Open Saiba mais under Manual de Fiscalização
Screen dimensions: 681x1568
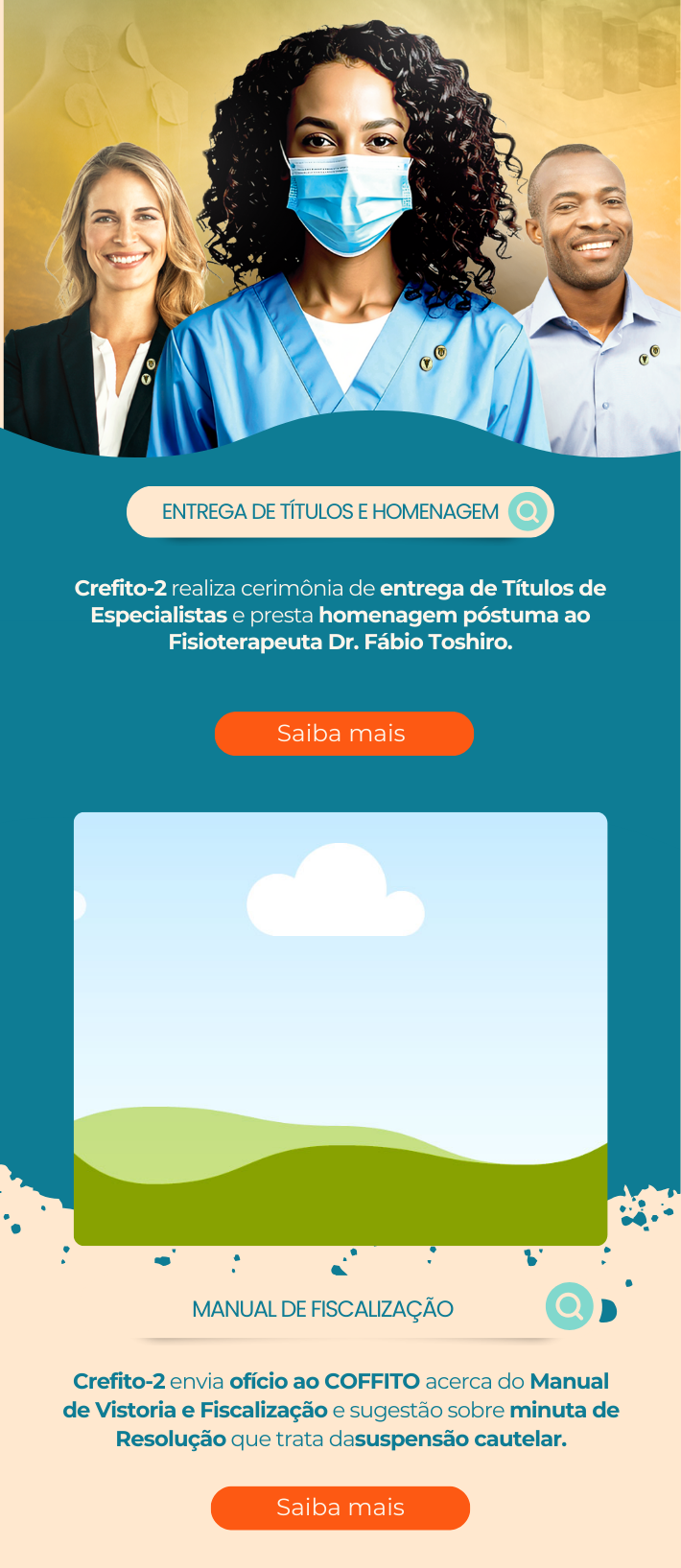(340, 1508)
